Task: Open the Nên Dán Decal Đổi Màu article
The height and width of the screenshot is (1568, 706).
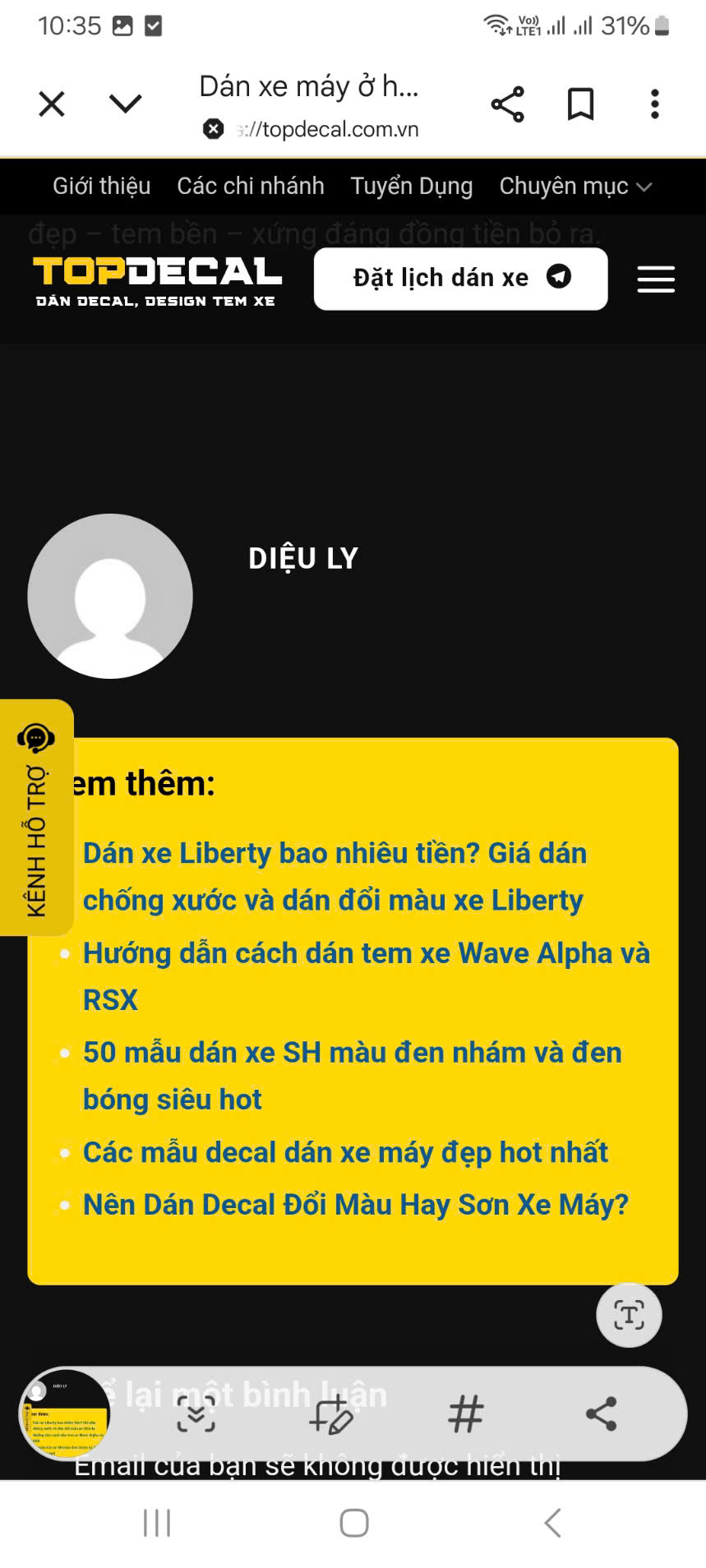Action: point(355,1205)
